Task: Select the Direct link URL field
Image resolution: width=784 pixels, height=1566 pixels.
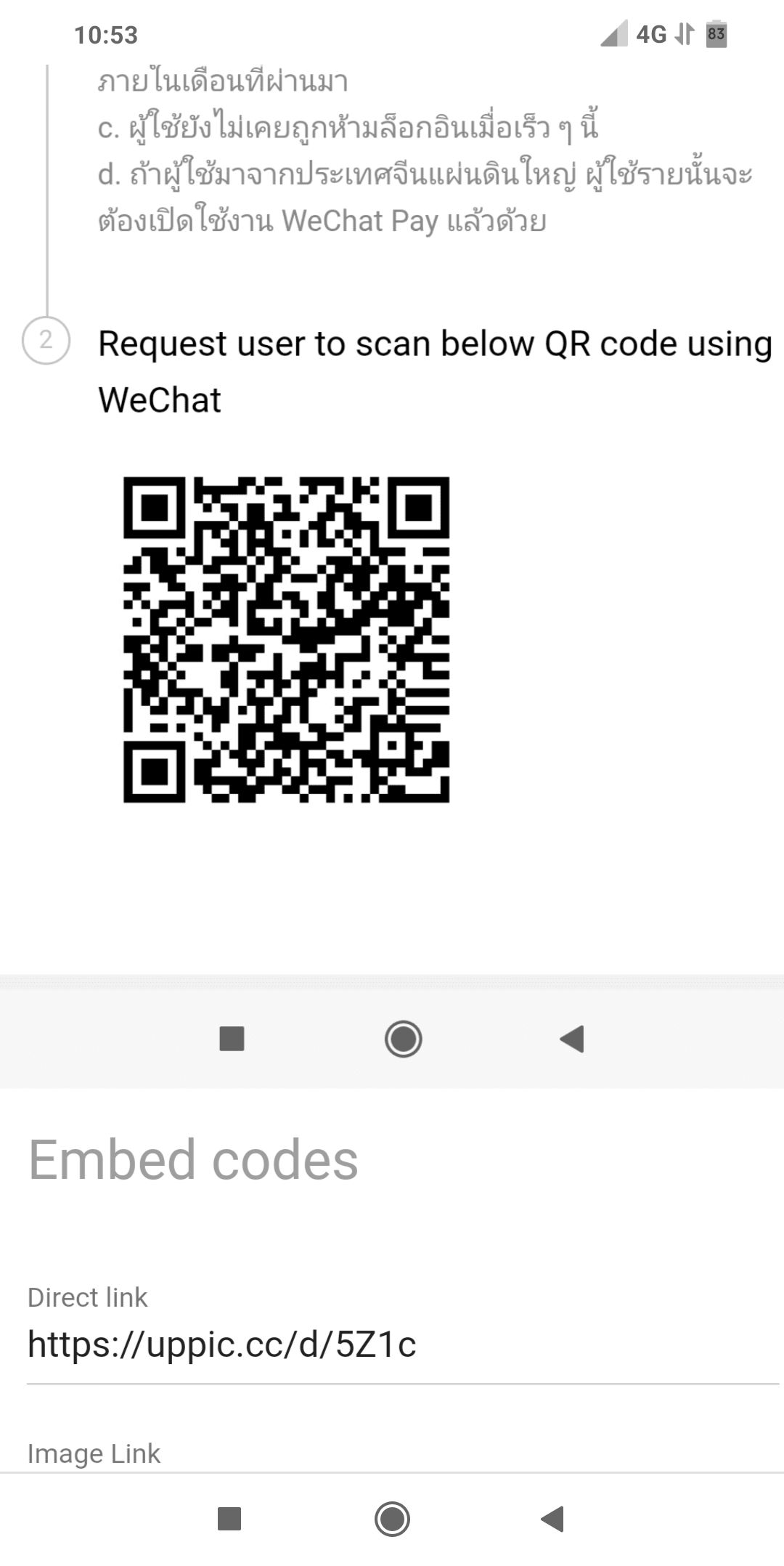Action: coord(403,1344)
